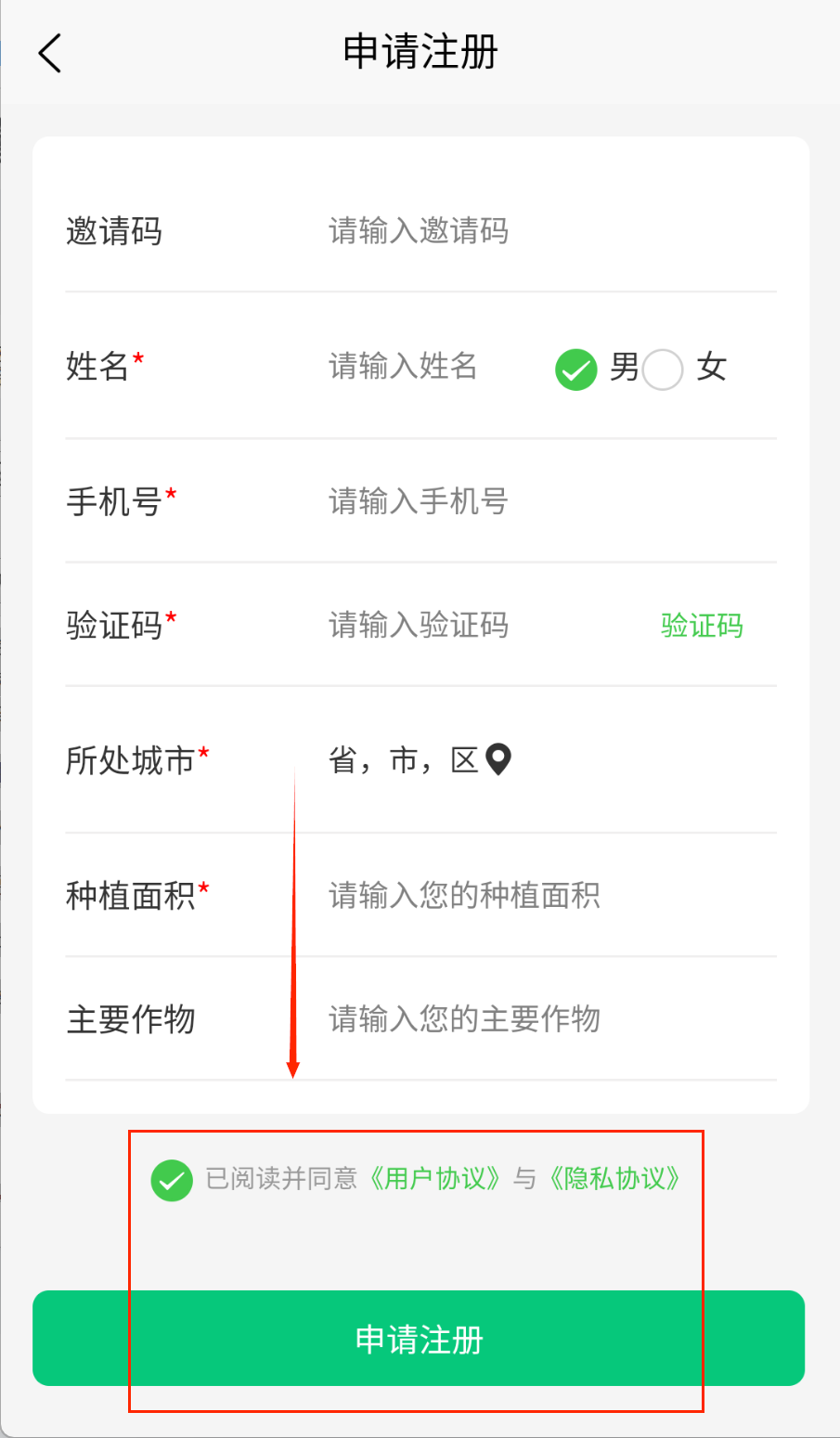This screenshot has width=840, height=1438.
Task: Submit with the green 申请注册 button
Action: pos(419,1339)
